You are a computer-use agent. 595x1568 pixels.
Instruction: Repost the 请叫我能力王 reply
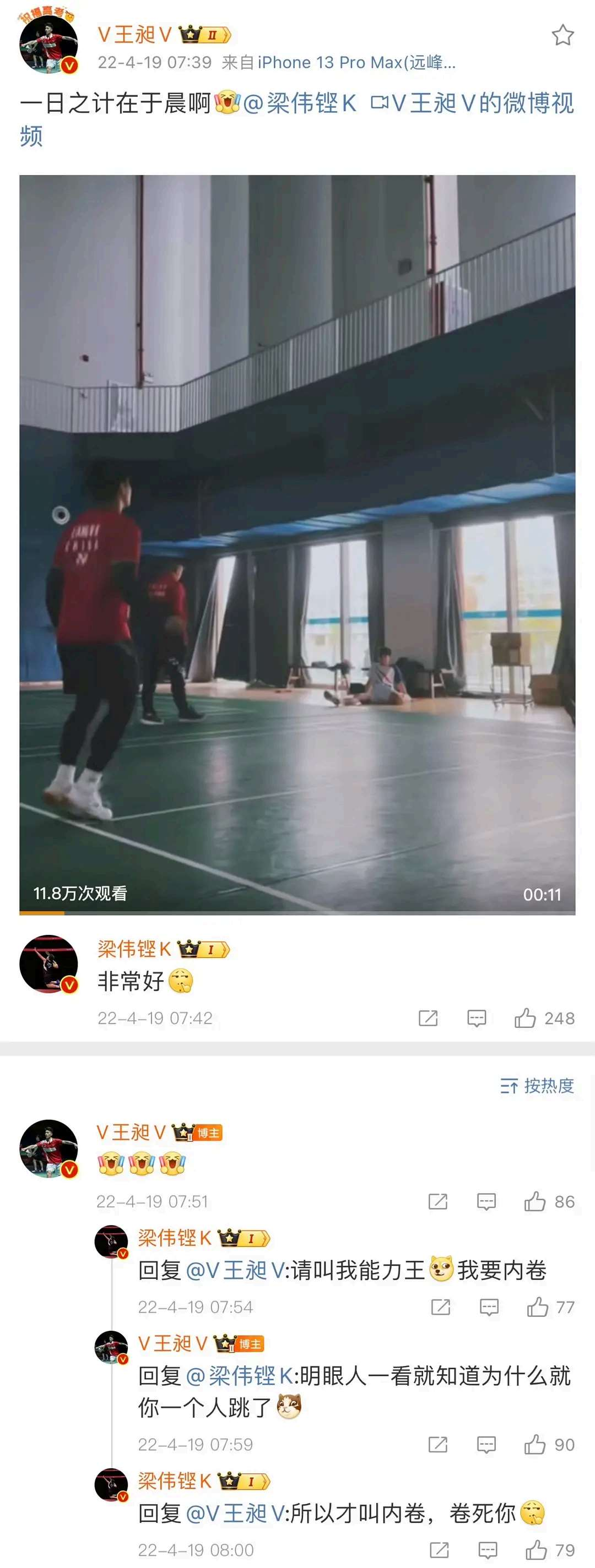pos(440,1308)
